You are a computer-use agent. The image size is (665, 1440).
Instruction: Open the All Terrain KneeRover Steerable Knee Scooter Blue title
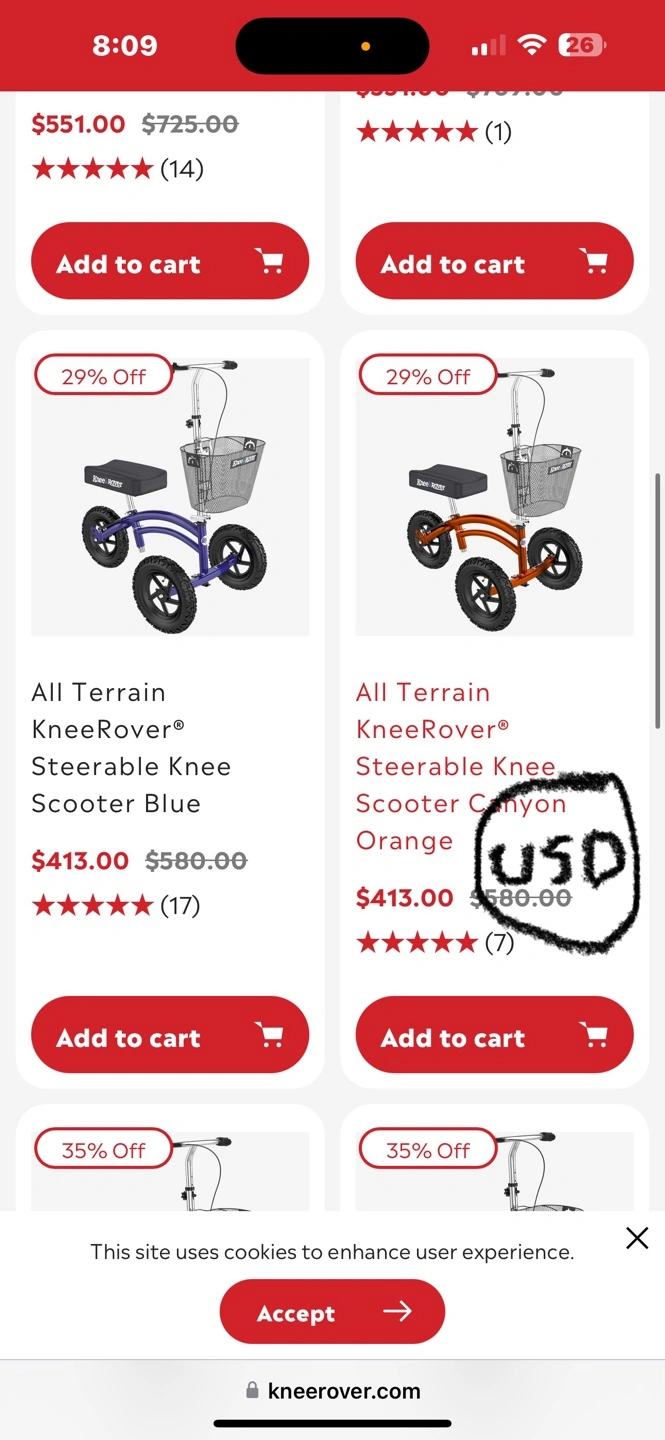point(130,748)
